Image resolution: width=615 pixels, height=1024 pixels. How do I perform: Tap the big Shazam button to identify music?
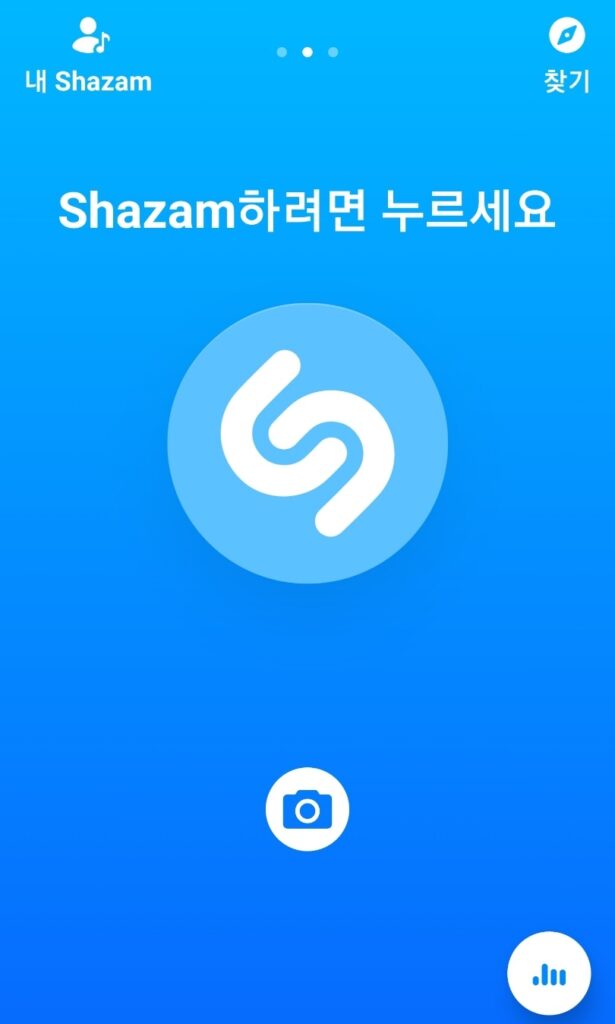(307, 443)
